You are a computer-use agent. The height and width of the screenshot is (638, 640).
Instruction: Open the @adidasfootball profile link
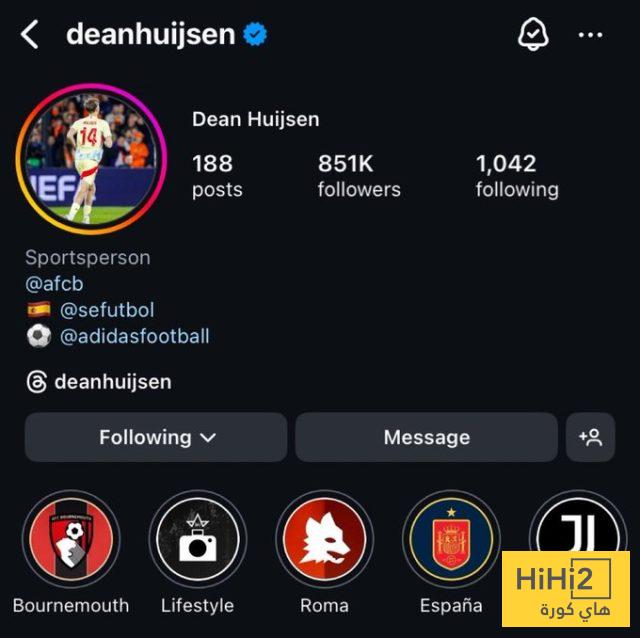pyautogui.click(x=134, y=337)
